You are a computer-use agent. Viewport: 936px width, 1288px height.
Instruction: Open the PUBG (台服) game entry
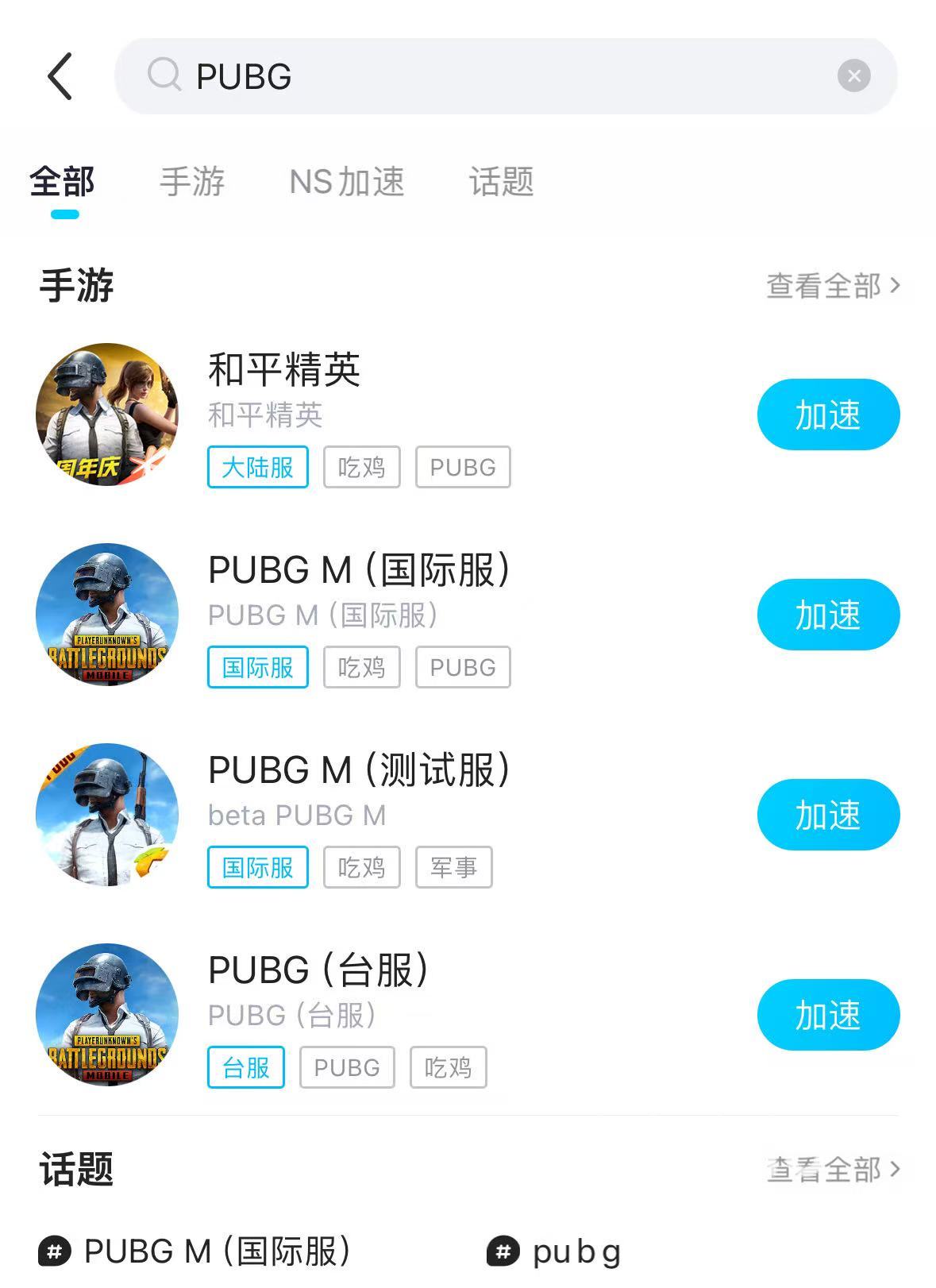click(x=318, y=971)
